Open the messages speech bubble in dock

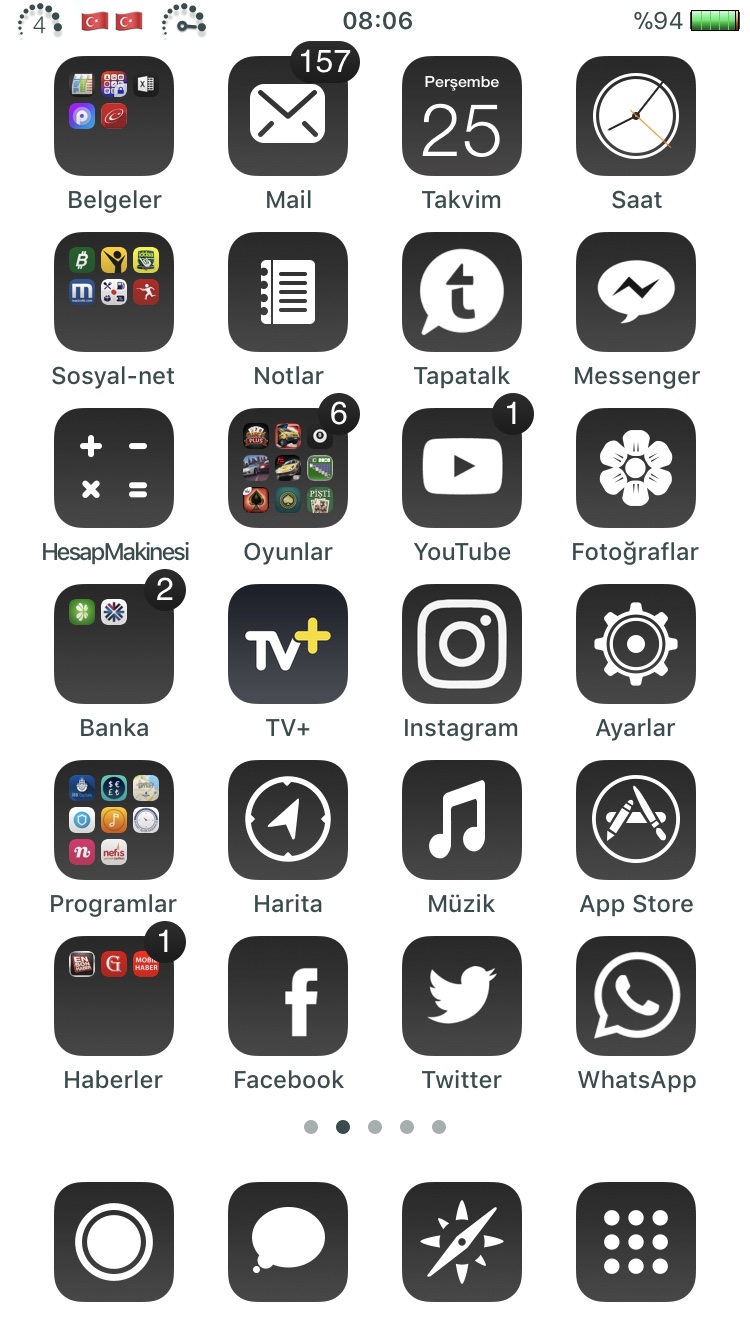pos(288,1242)
